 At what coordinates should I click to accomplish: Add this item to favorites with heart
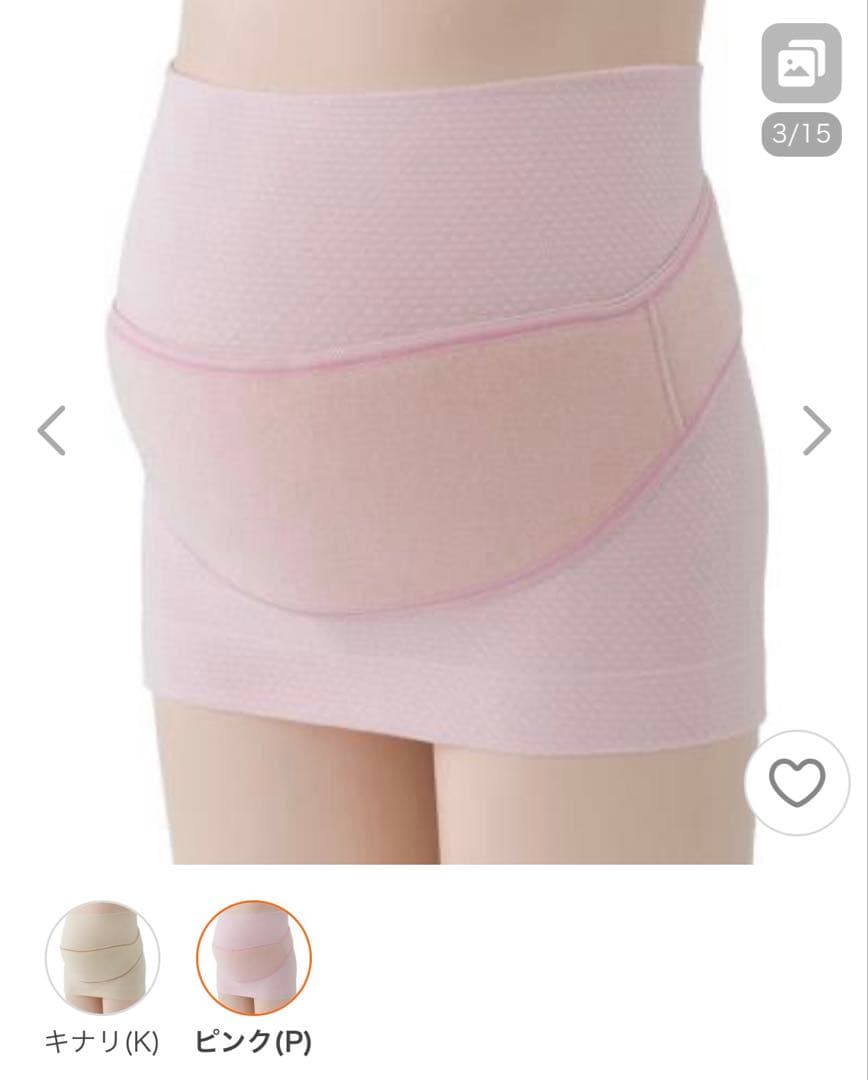coord(797,783)
